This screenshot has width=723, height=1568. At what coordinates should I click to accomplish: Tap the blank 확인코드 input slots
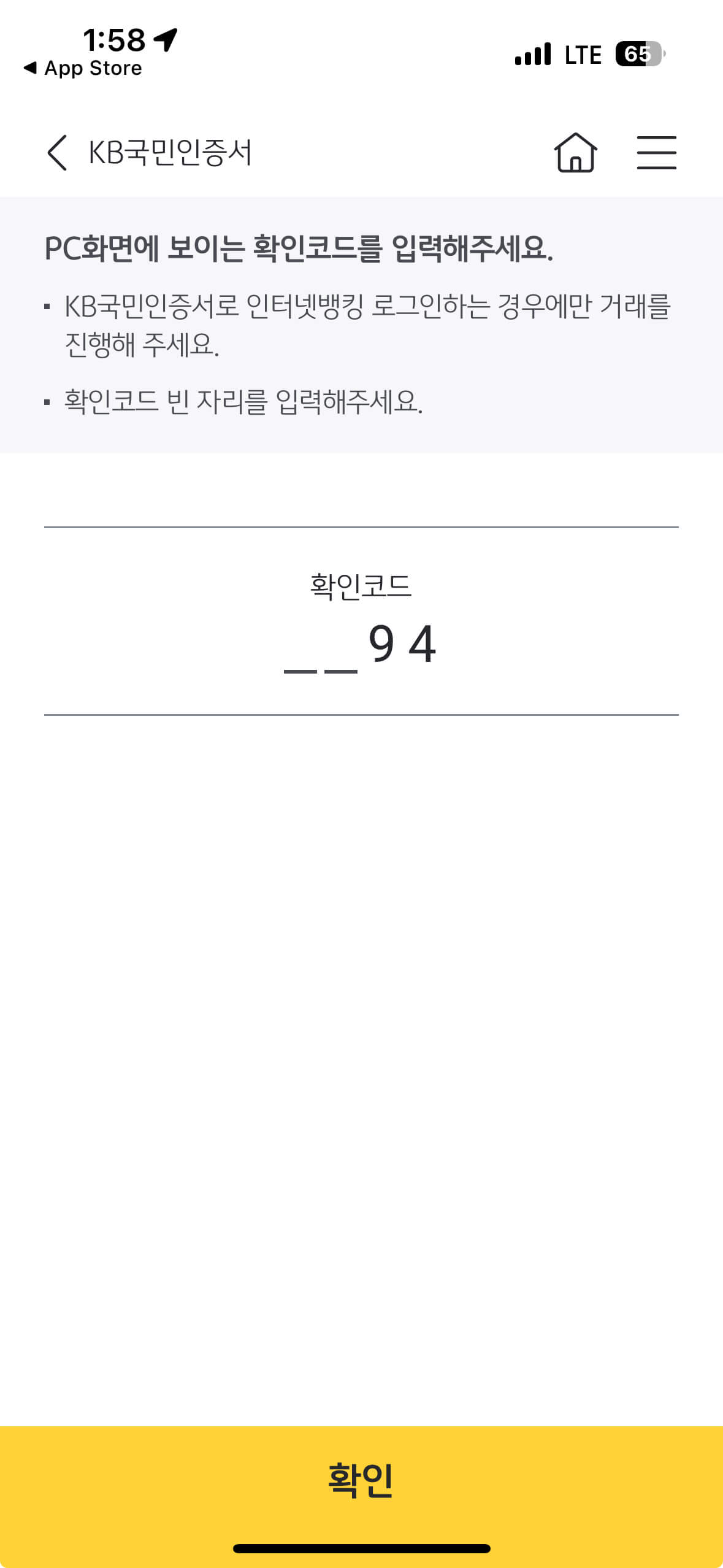pos(321,650)
